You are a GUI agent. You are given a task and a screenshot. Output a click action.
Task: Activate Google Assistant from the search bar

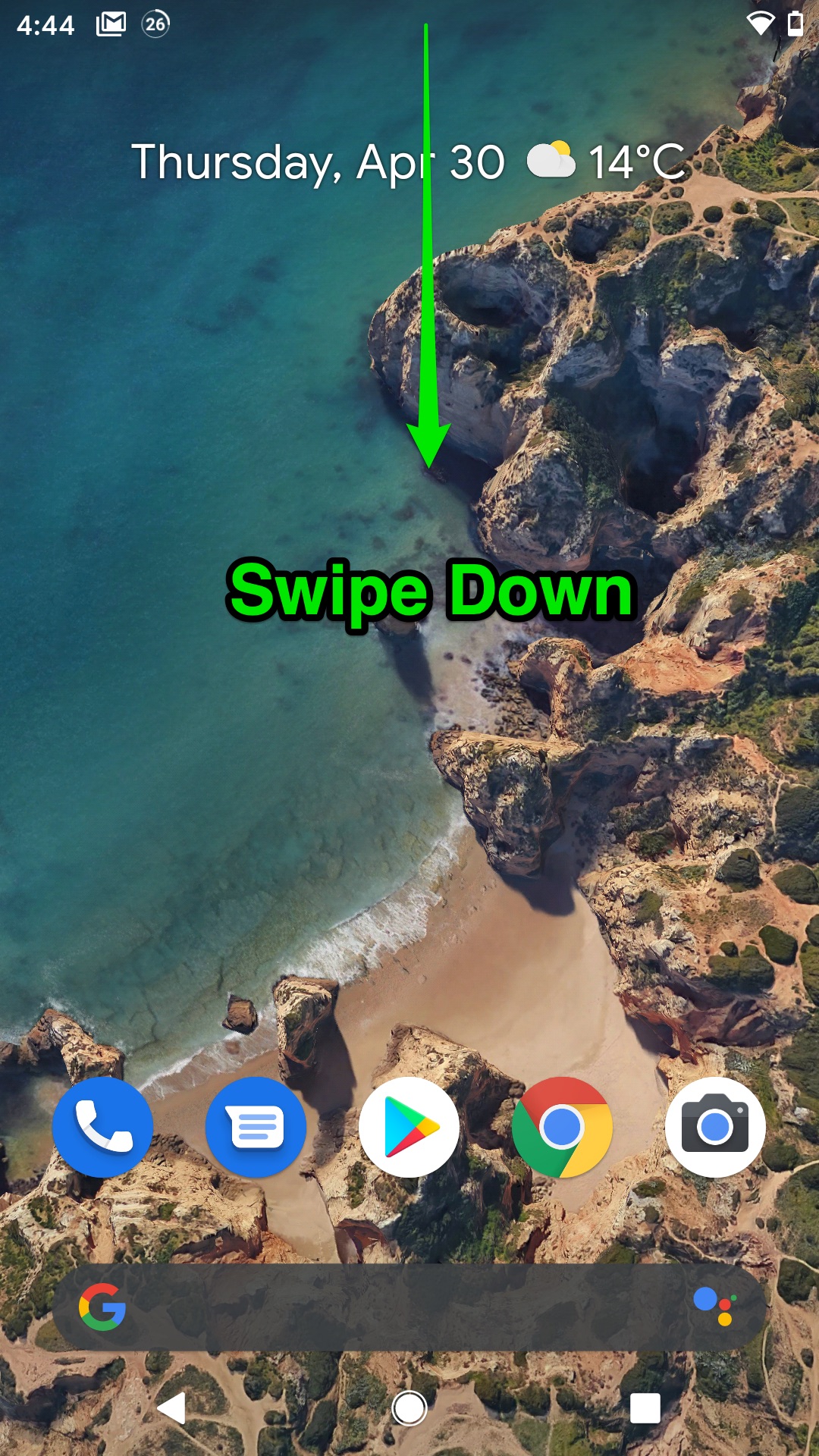pyautogui.click(x=714, y=1306)
